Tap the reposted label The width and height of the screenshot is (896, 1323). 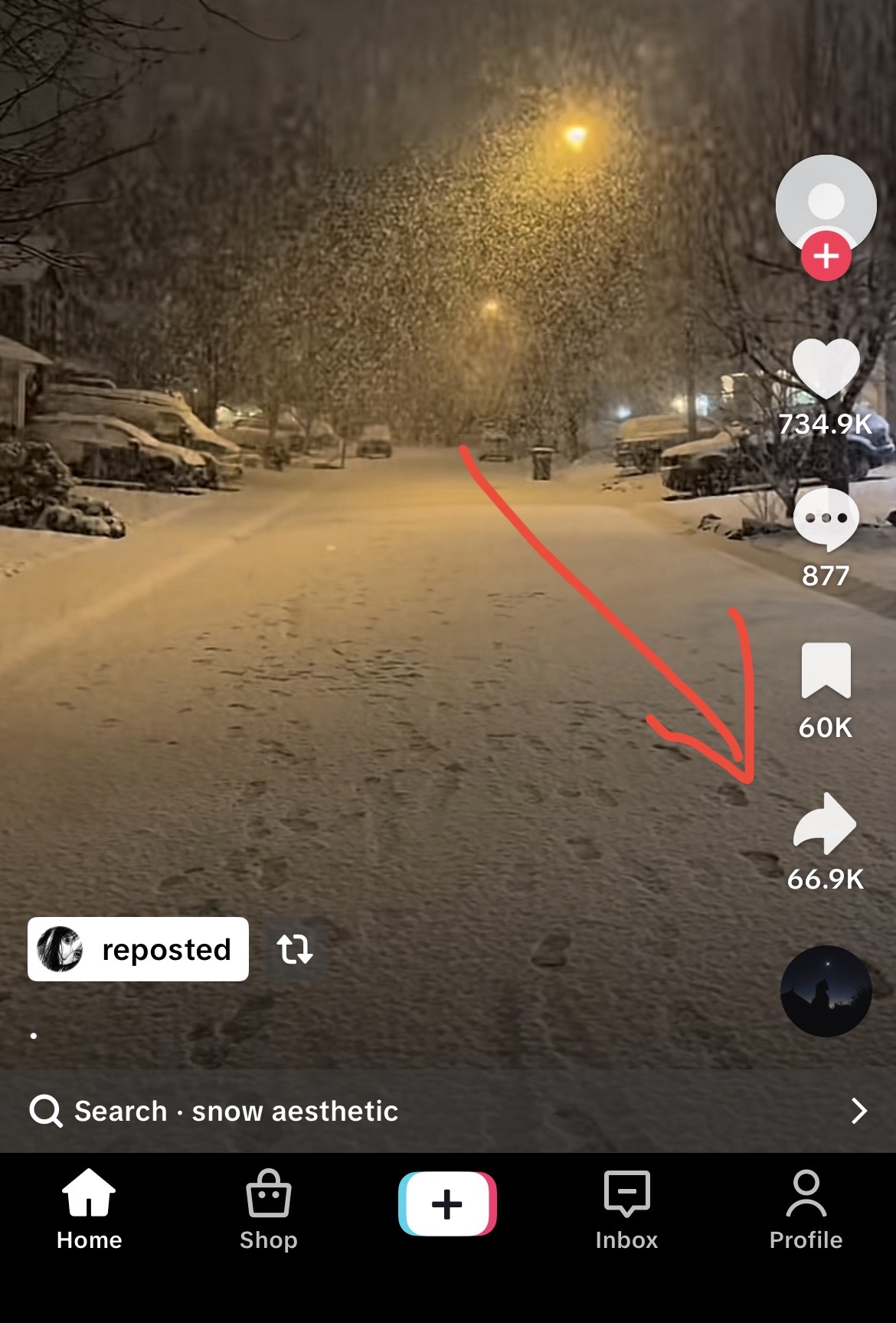point(139,949)
